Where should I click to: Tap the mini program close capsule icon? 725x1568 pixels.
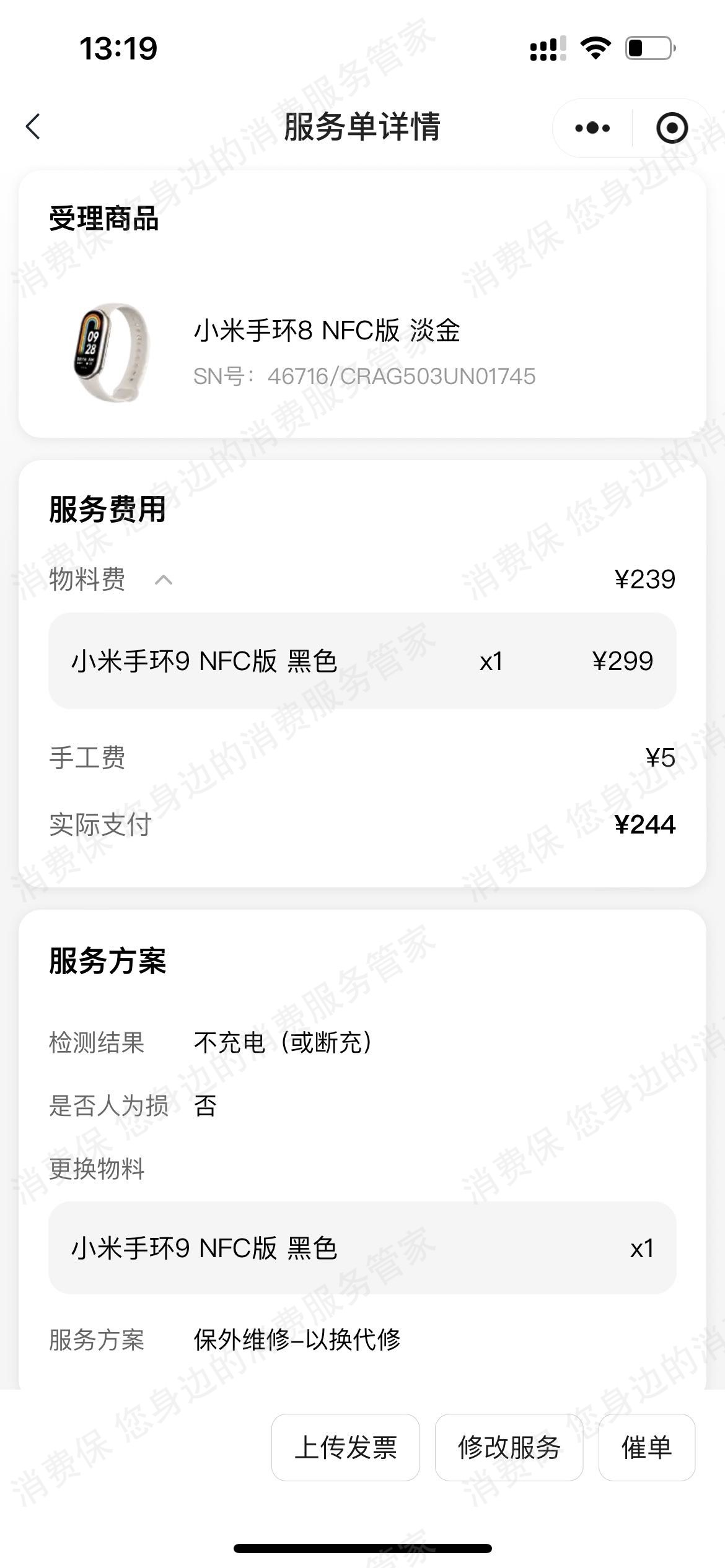672,128
